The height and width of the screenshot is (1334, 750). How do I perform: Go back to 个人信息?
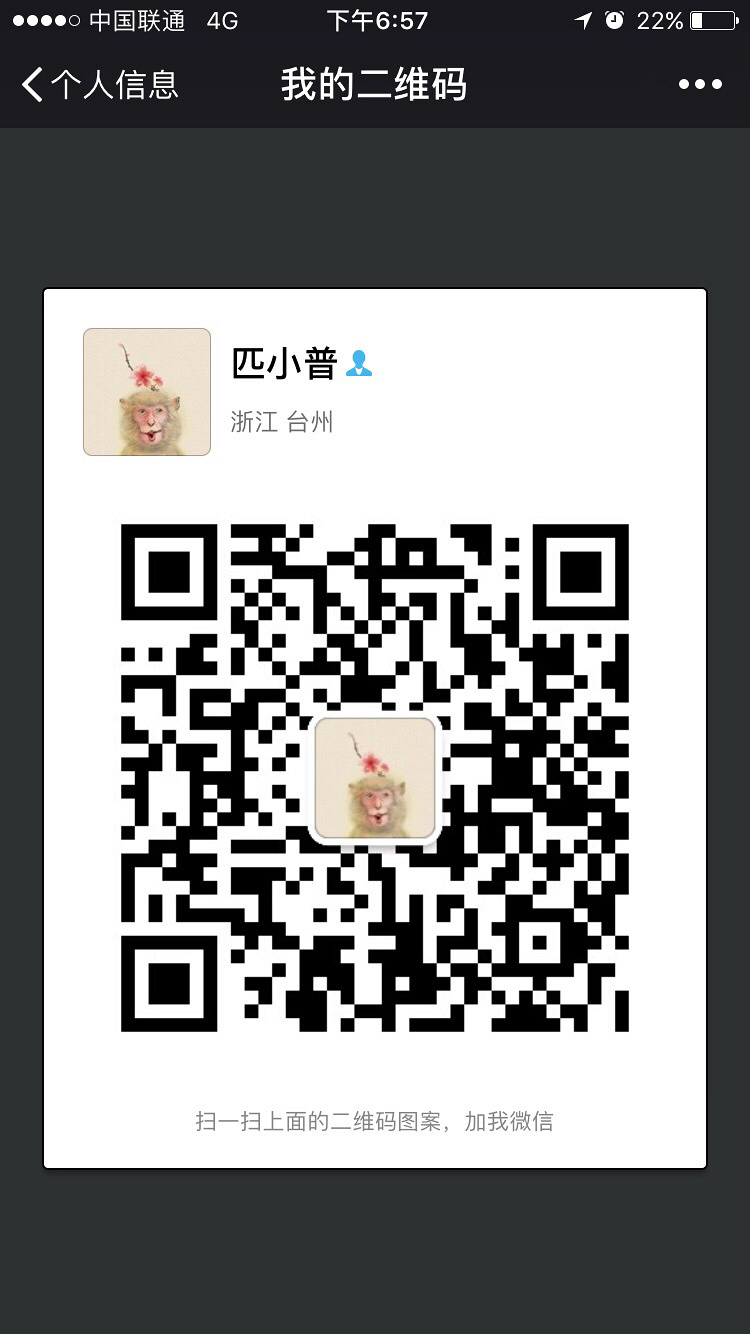pos(99,85)
